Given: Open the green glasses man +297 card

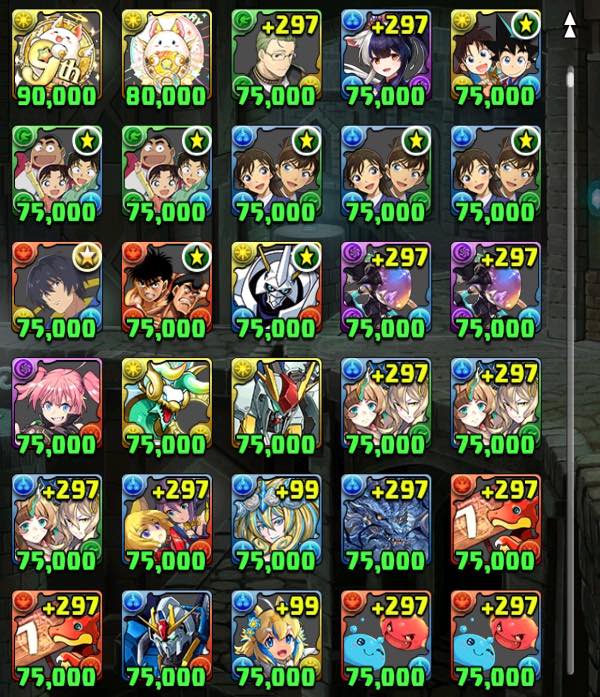Looking at the screenshot, I should coord(276,57).
